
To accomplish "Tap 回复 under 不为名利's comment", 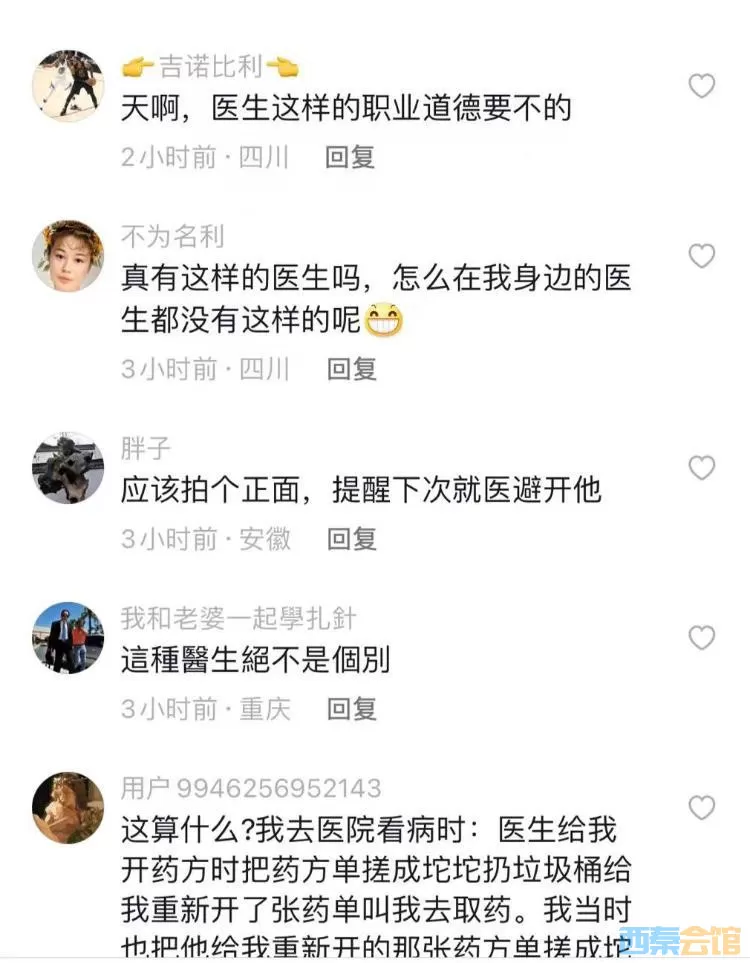I will (x=352, y=369).
